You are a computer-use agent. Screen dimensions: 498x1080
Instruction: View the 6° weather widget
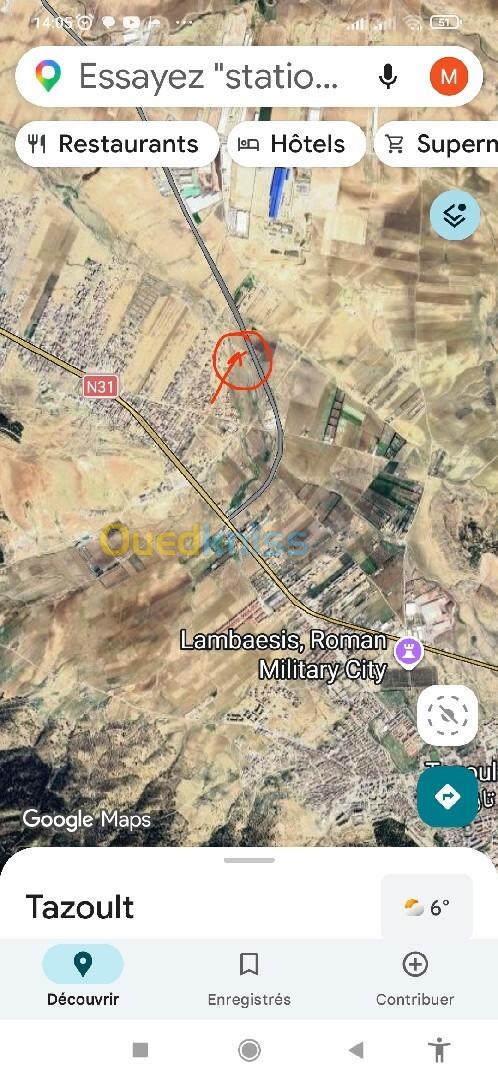click(x=427, y=907)
